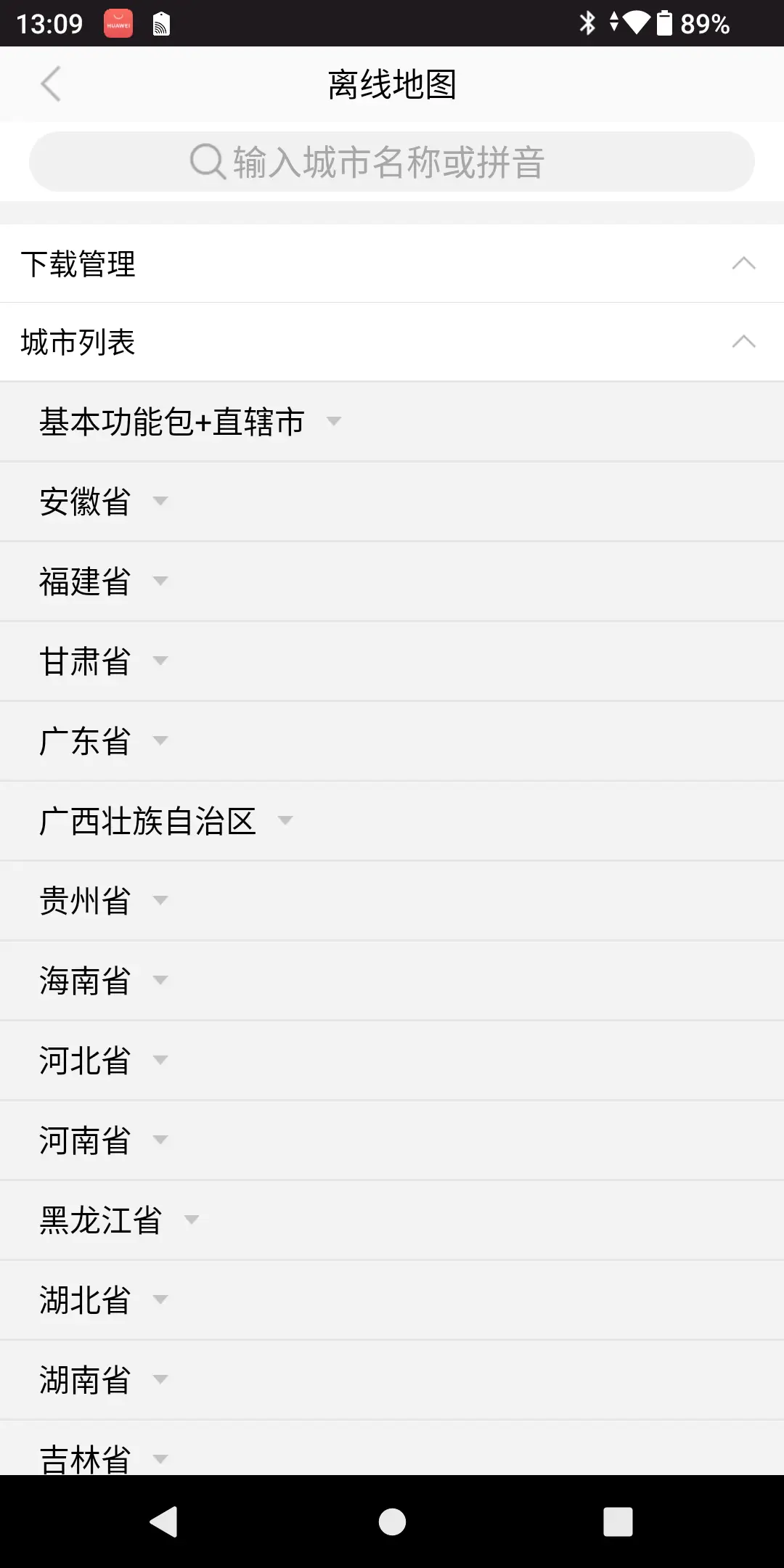This screenshot has height=1568, width=784.
Task: Expand the 安徽省 city list
Action: click(x=392, y=502)
